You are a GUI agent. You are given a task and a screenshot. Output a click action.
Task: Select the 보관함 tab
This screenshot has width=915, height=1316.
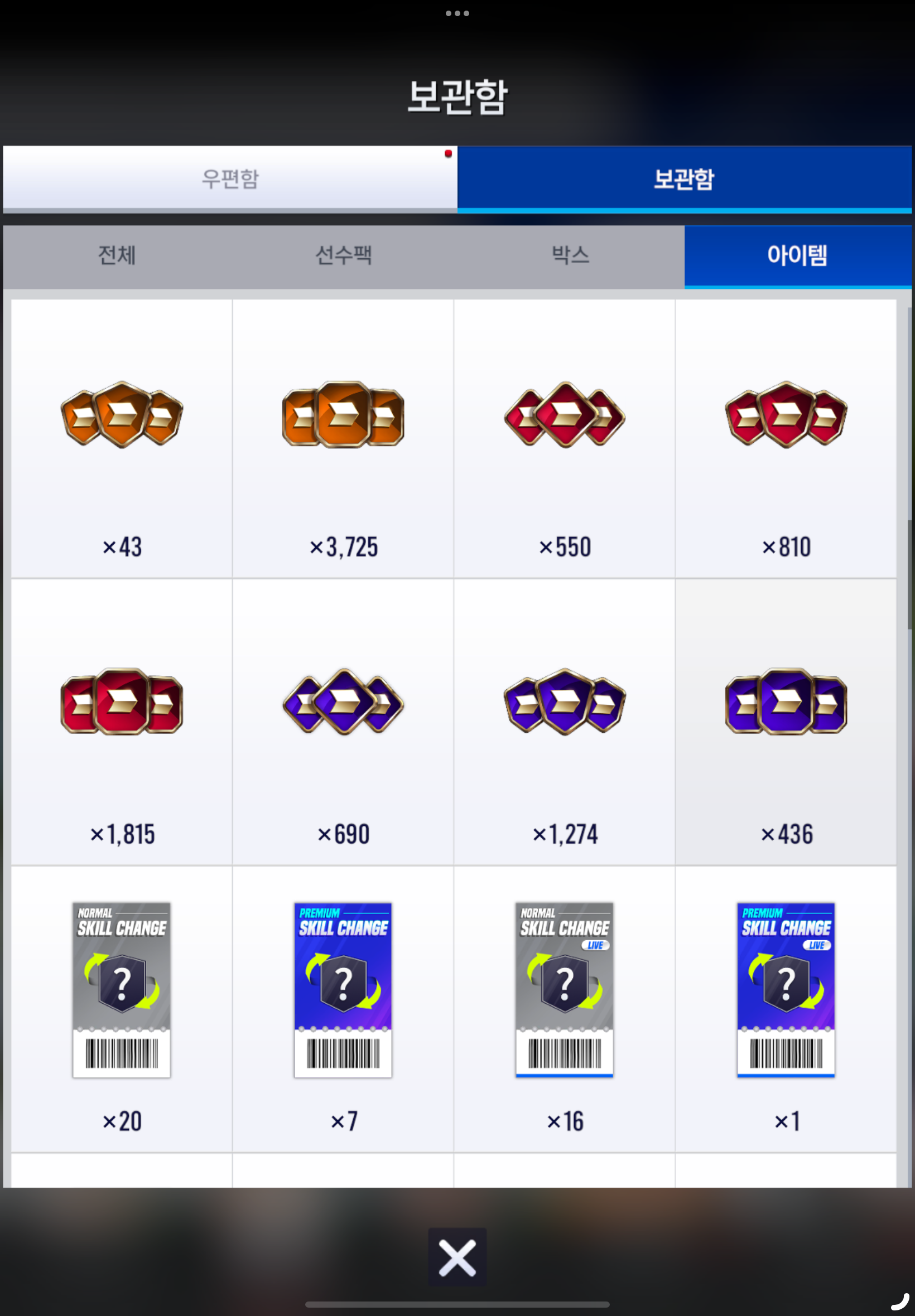click(684, 178)
